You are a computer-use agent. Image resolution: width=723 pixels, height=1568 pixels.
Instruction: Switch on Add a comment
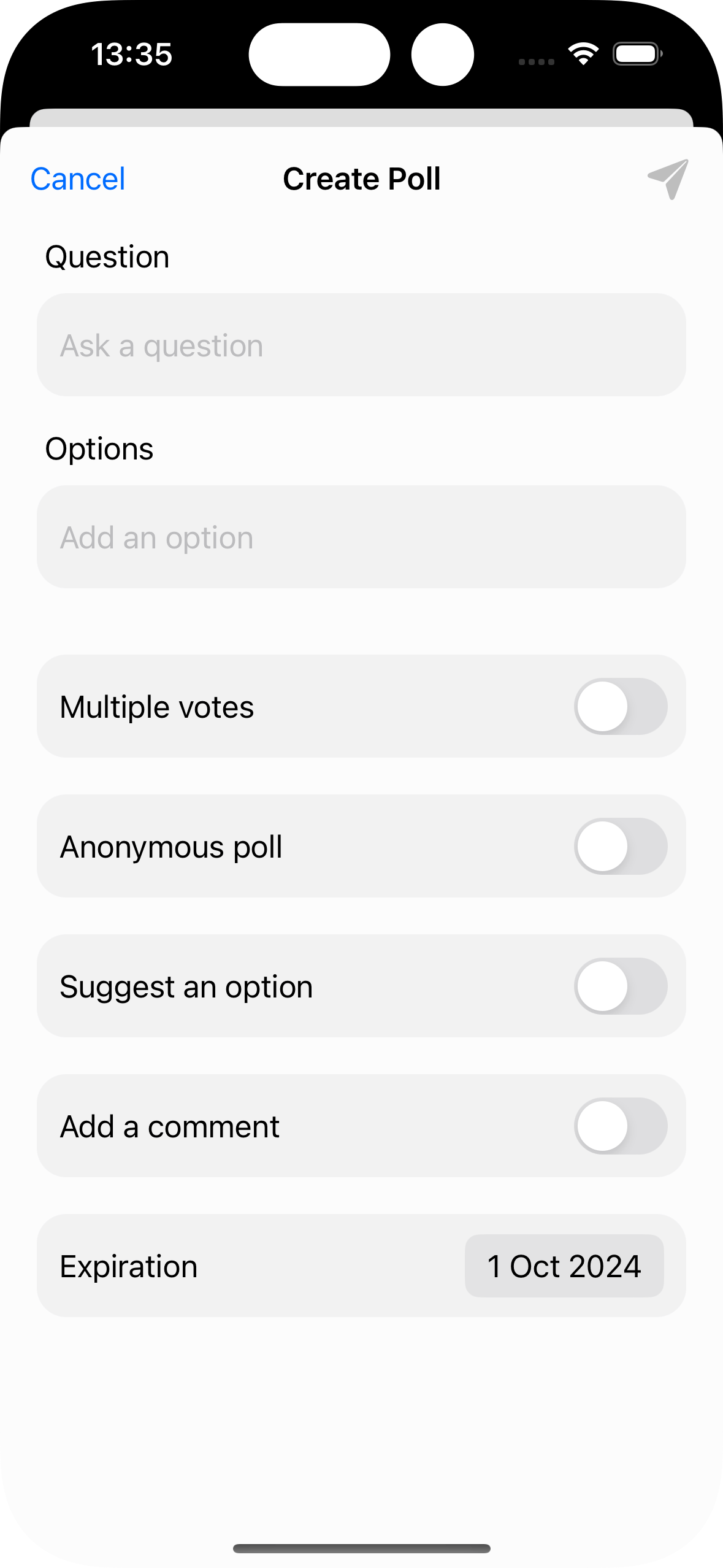click(x=621, y=1126)
